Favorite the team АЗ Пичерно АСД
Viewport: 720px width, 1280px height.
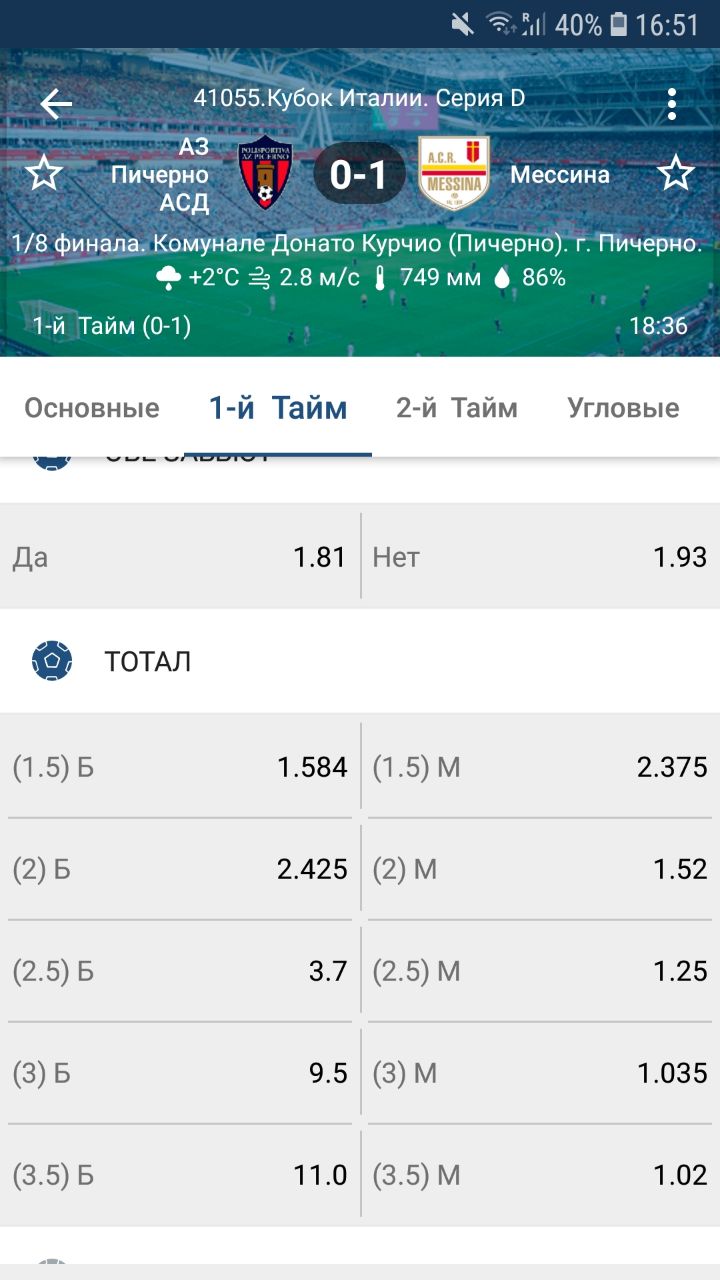point(43,174)
